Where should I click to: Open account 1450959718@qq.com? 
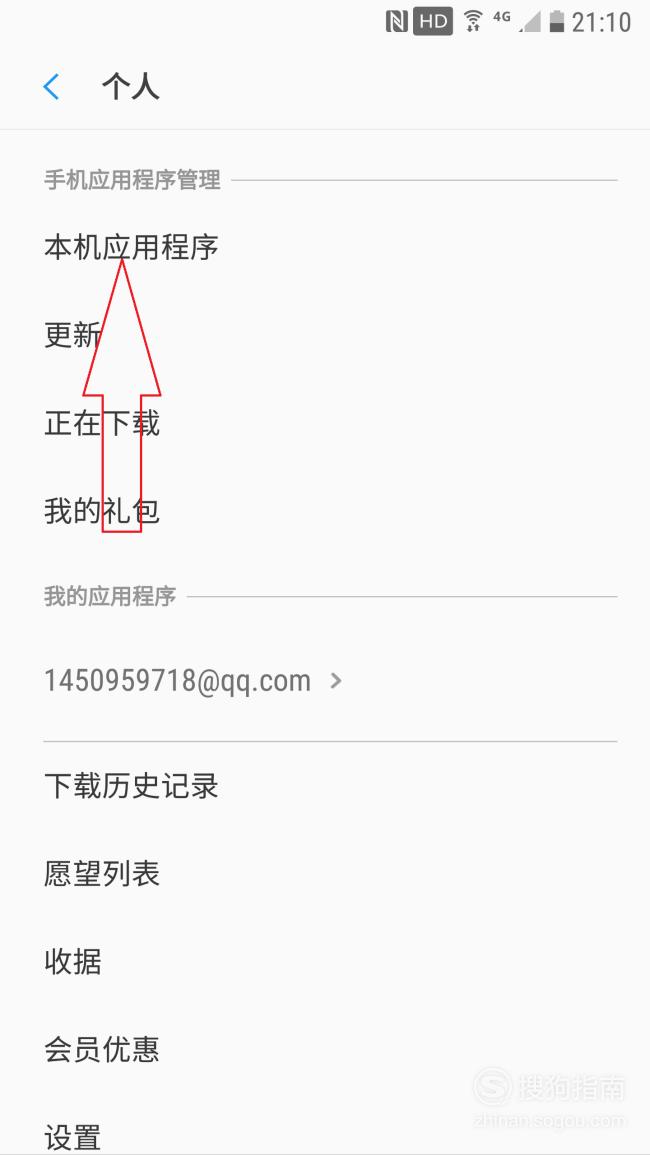pos(325,681)
